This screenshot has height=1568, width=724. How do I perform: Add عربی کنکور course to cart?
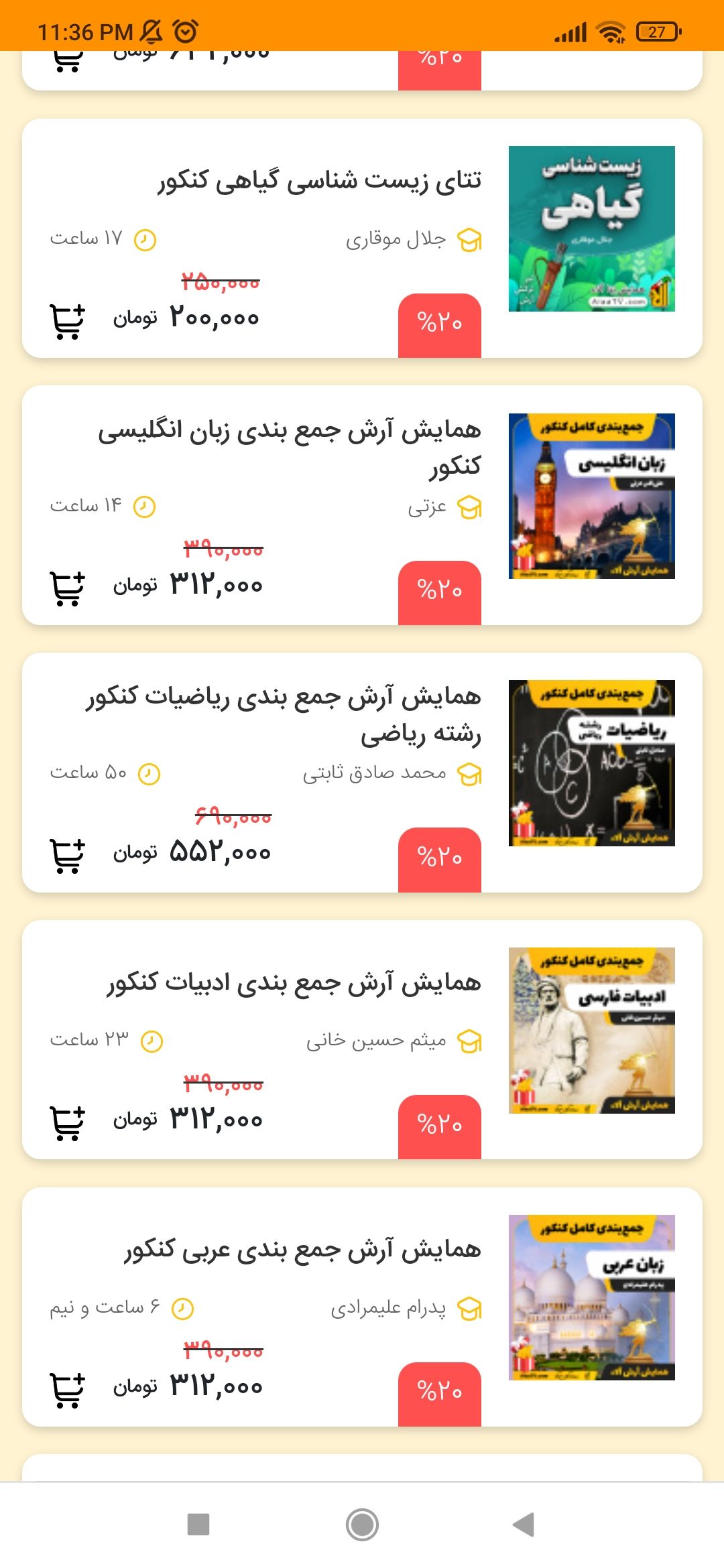point(68,1390)
